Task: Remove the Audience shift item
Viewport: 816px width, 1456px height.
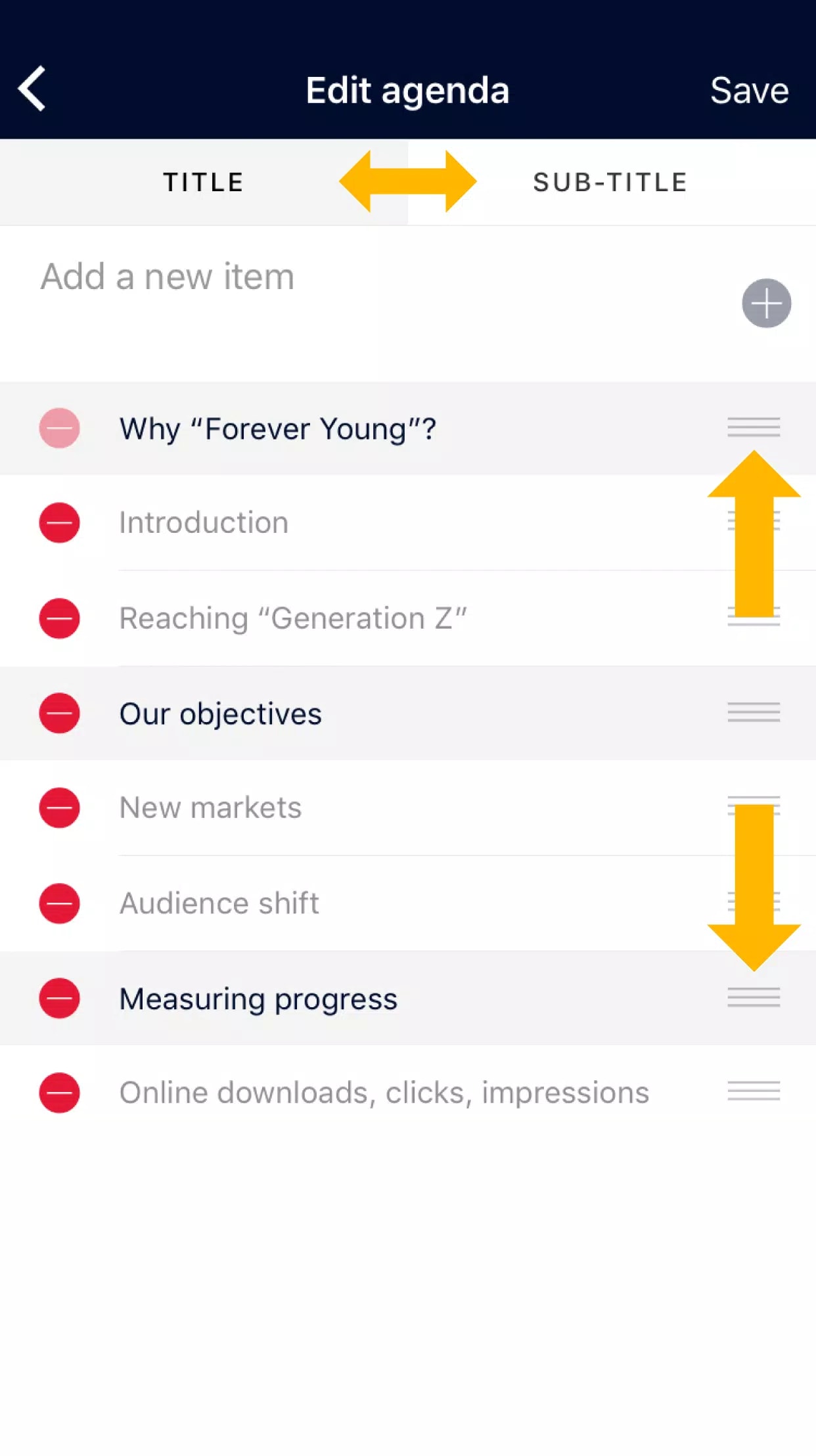Action: 59,903
